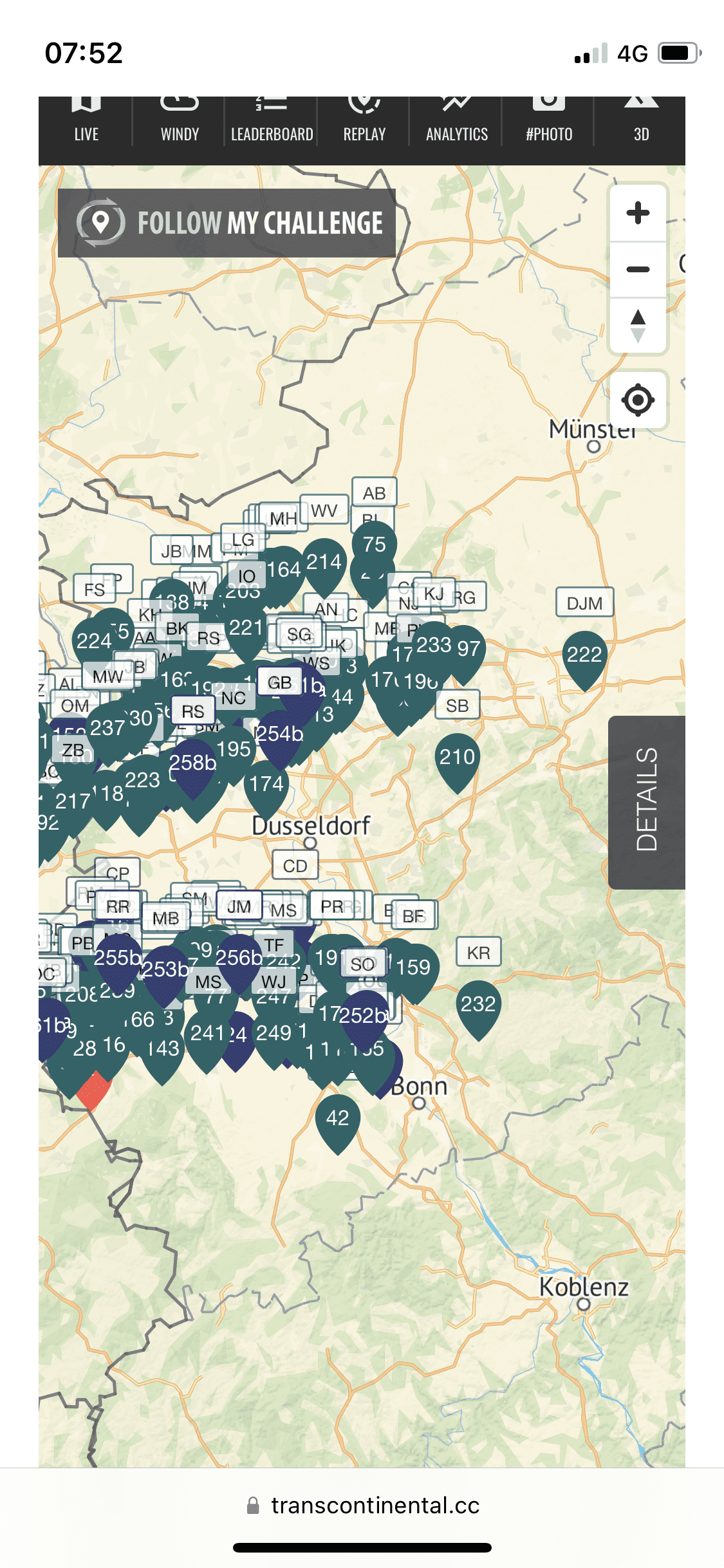Tap the CD rider label
This screenshot has height=1568, width=724.
[295, 866]
